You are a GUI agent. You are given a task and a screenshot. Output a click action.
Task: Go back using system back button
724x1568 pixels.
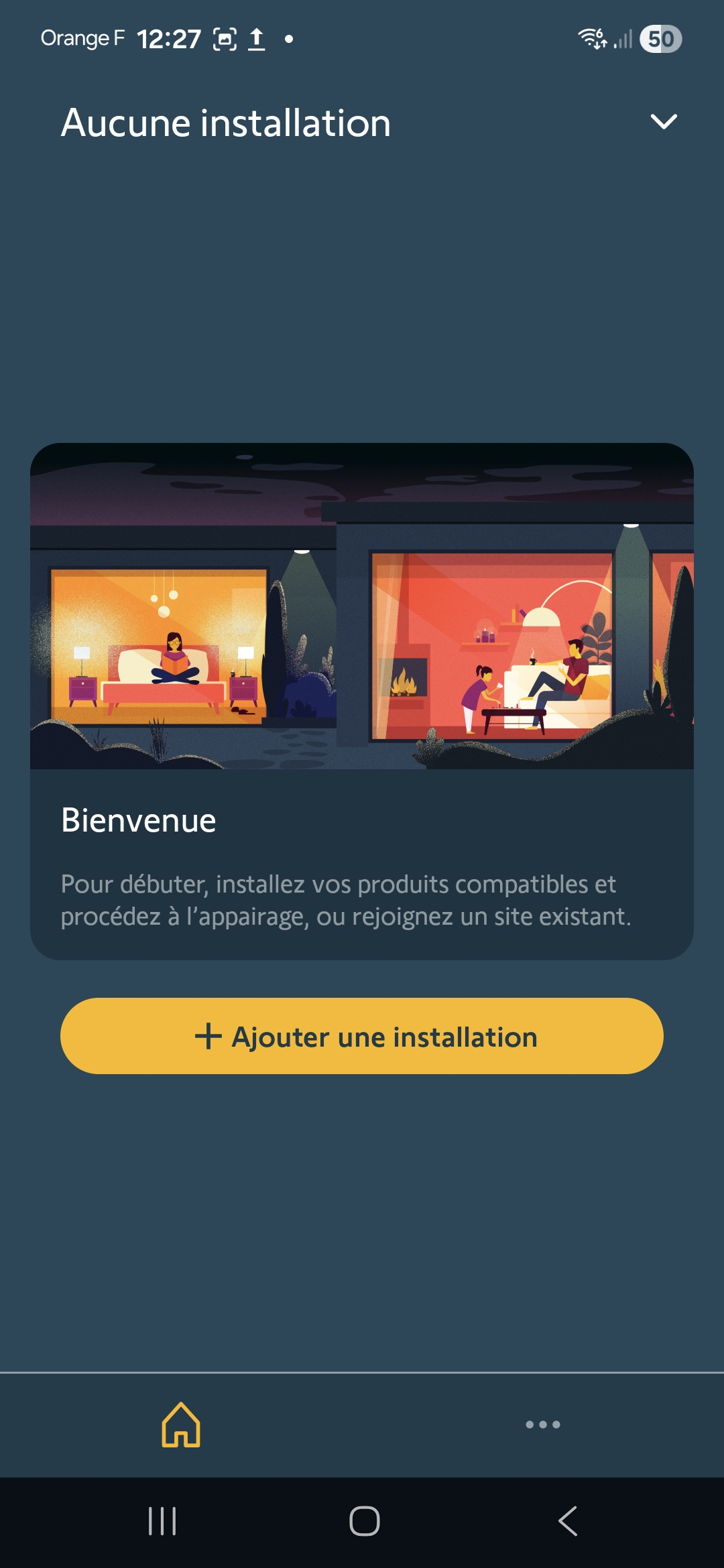[568, 1521]
